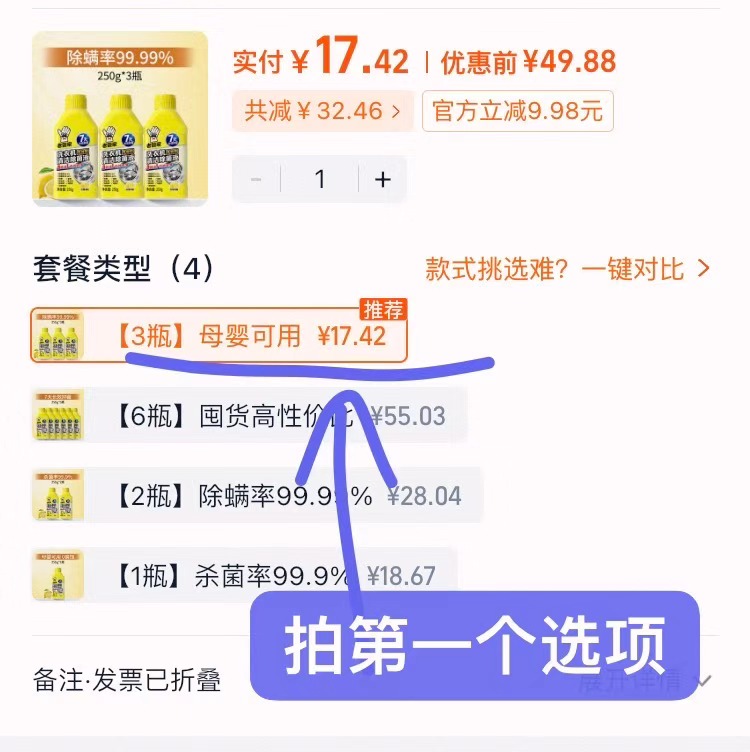750x752 pixels.
Task: Decrease quantity with the minus button
Action: click(256, 180)
